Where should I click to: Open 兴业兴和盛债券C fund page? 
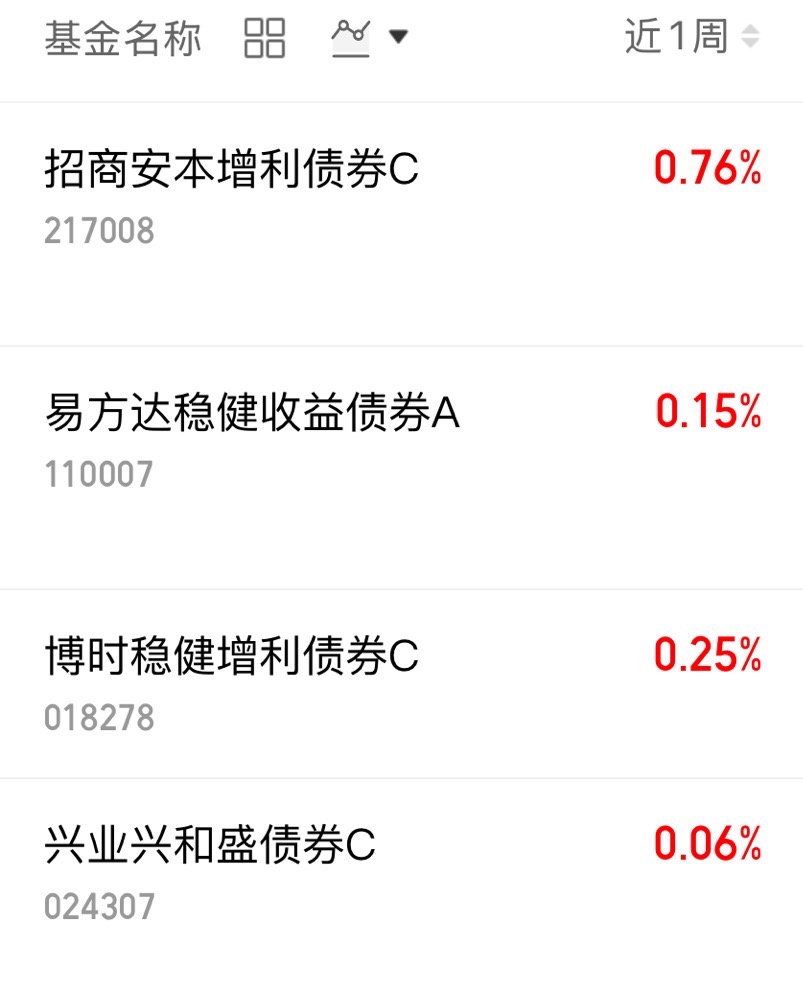210,846
